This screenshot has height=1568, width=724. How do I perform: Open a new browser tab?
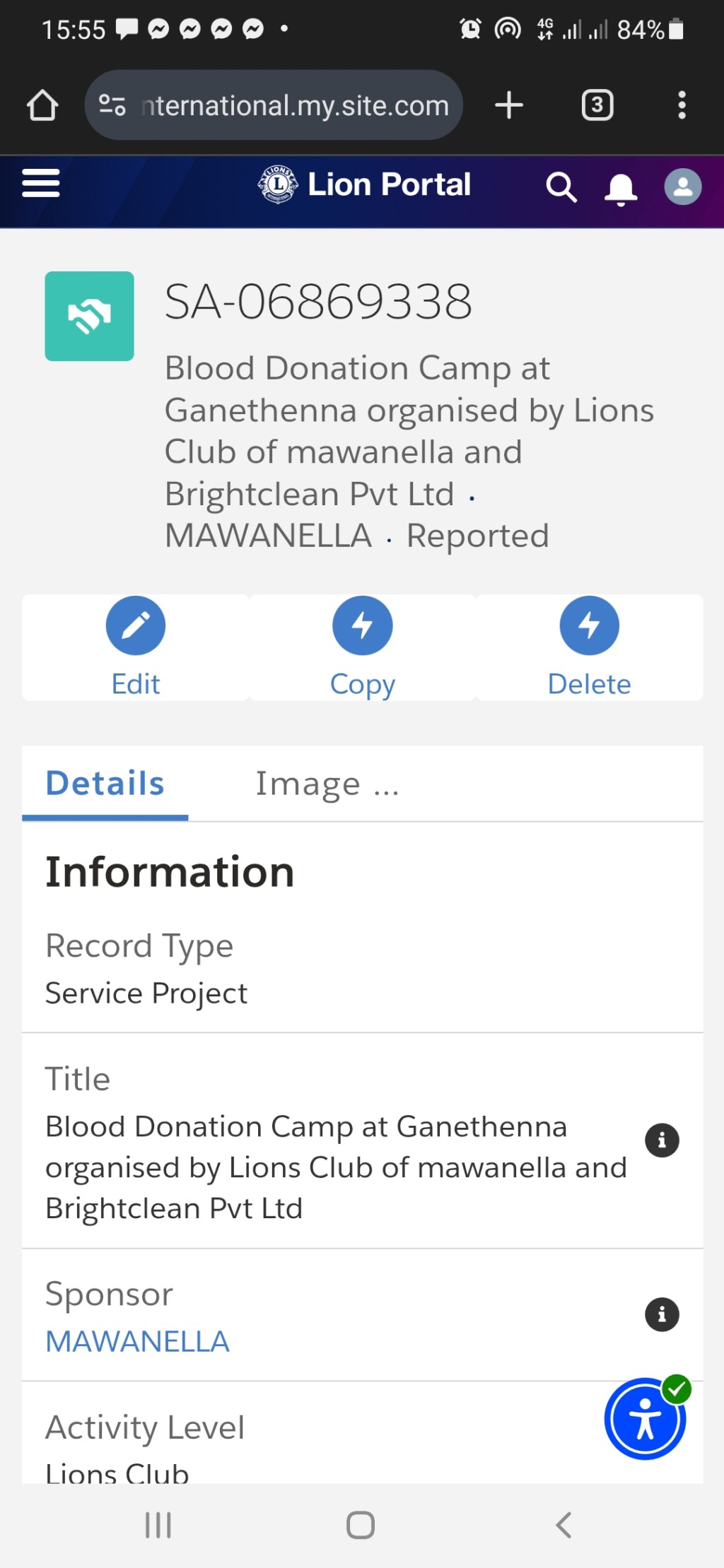coord(509,105)
